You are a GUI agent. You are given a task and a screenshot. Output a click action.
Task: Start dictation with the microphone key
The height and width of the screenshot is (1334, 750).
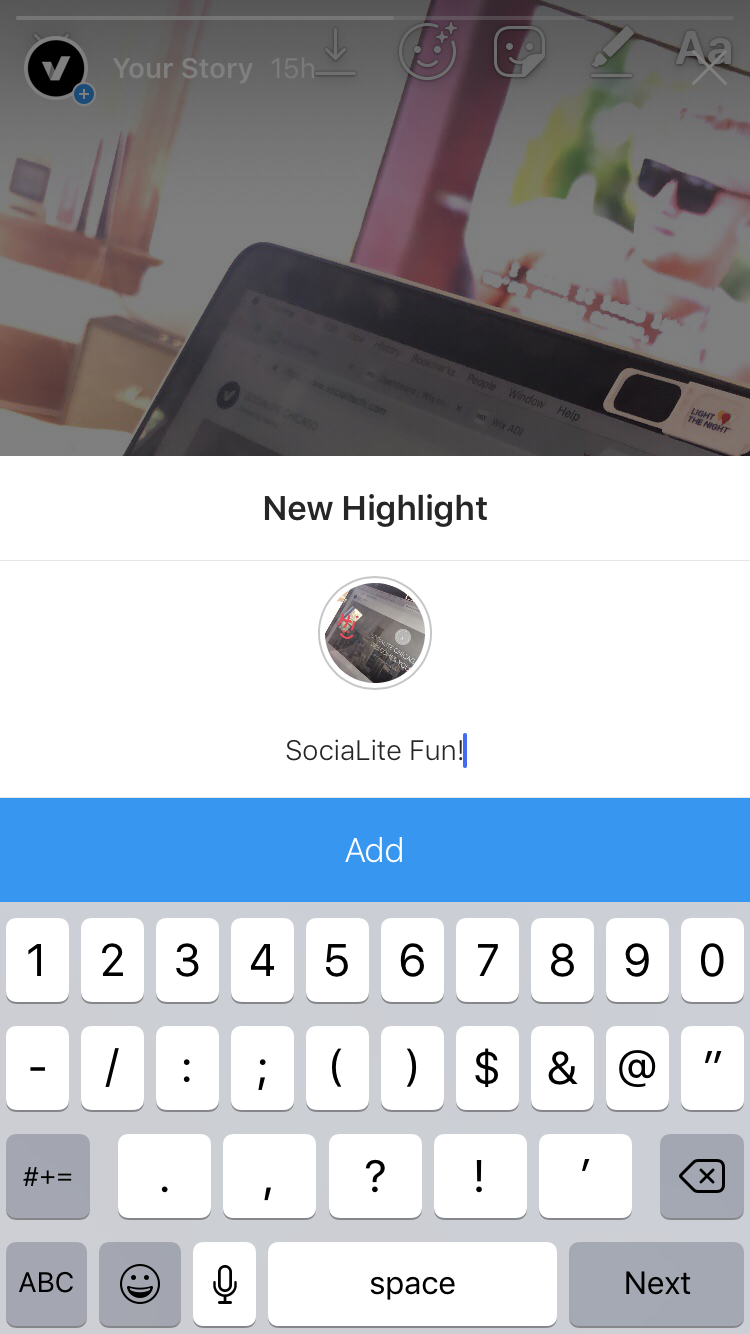point(225,1284)
